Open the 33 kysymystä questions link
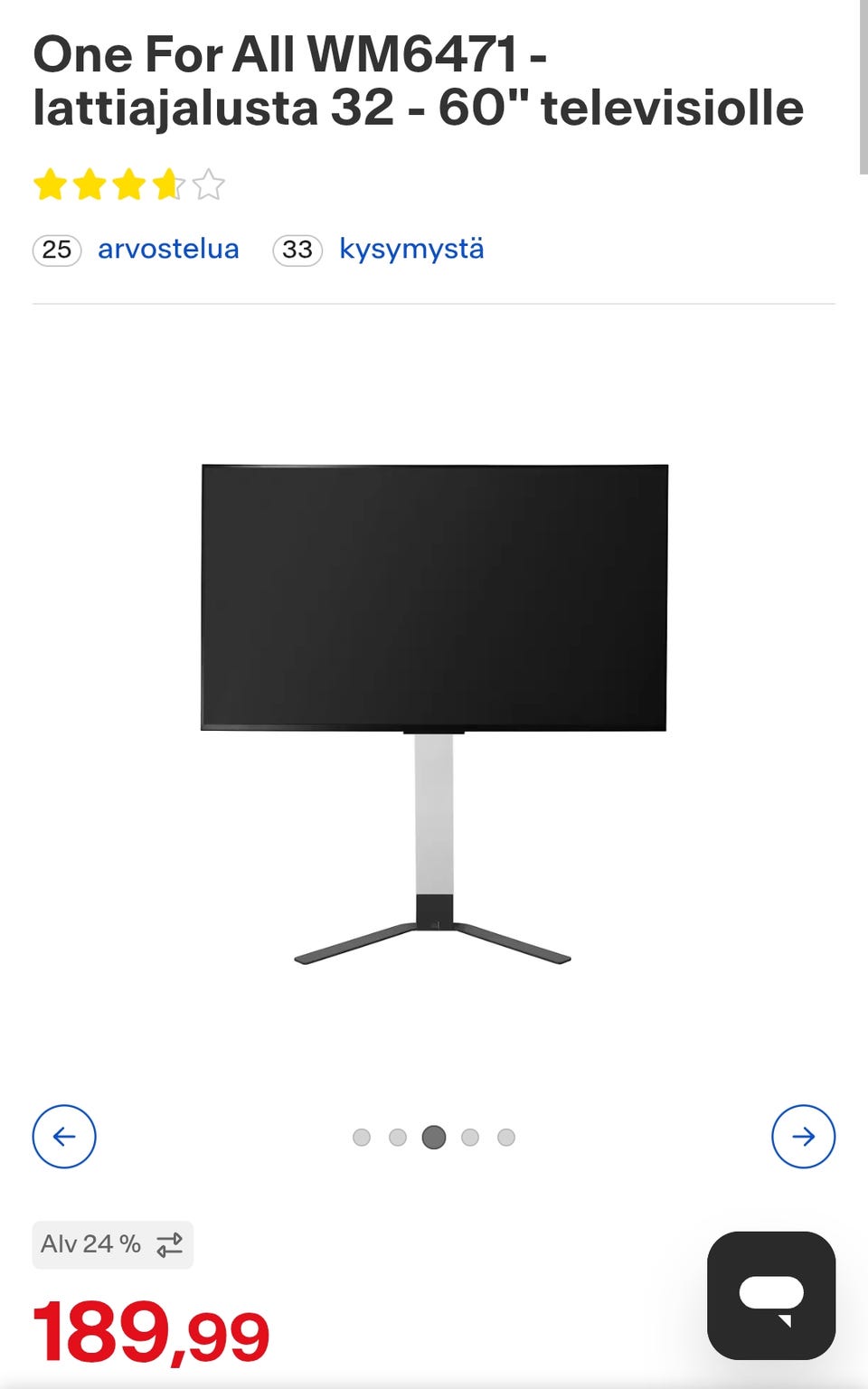The height and width of the screenshot is (1389, 868). click(x=410, y=249)
